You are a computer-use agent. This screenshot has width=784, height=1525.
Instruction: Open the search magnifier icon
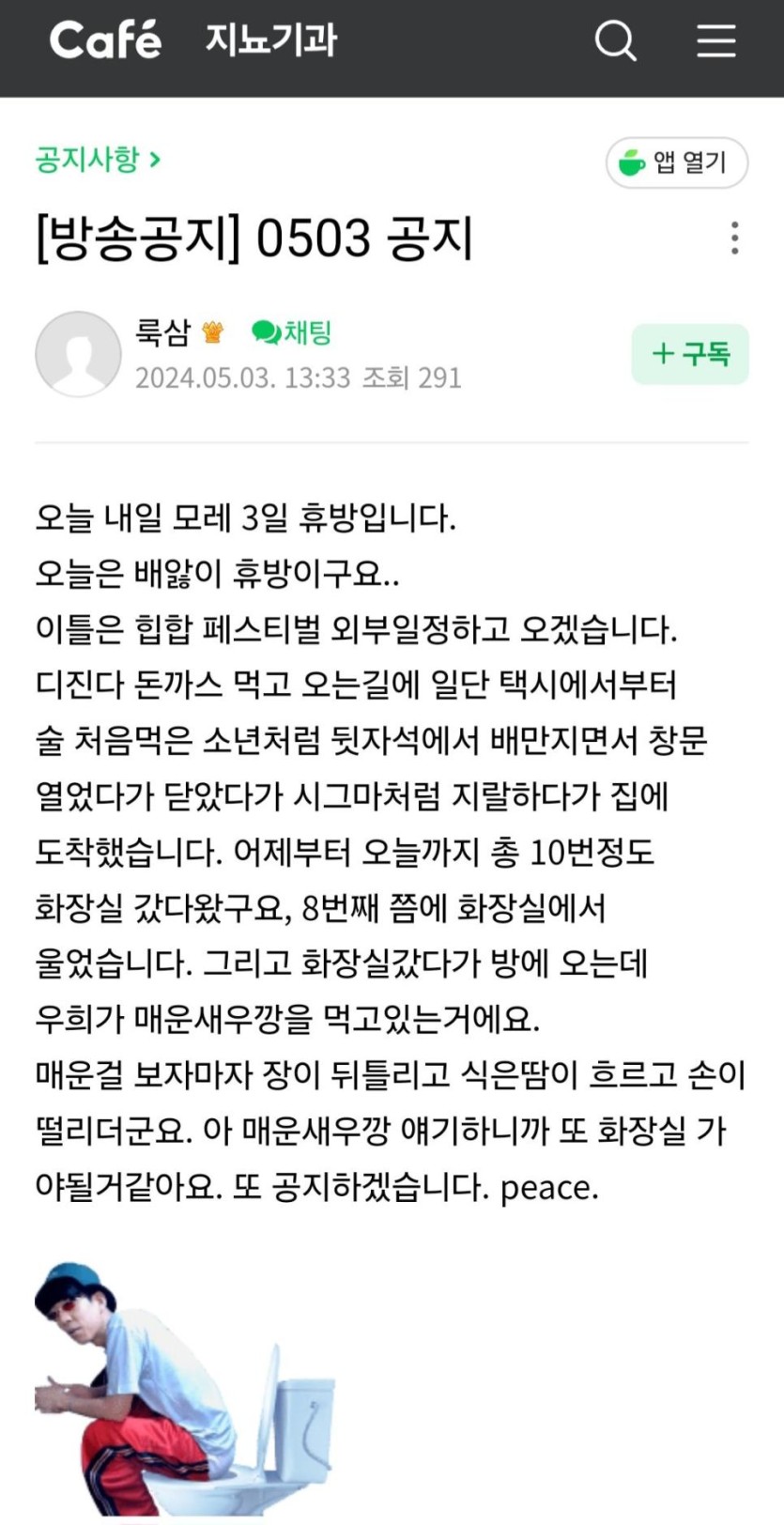point(616,40)
